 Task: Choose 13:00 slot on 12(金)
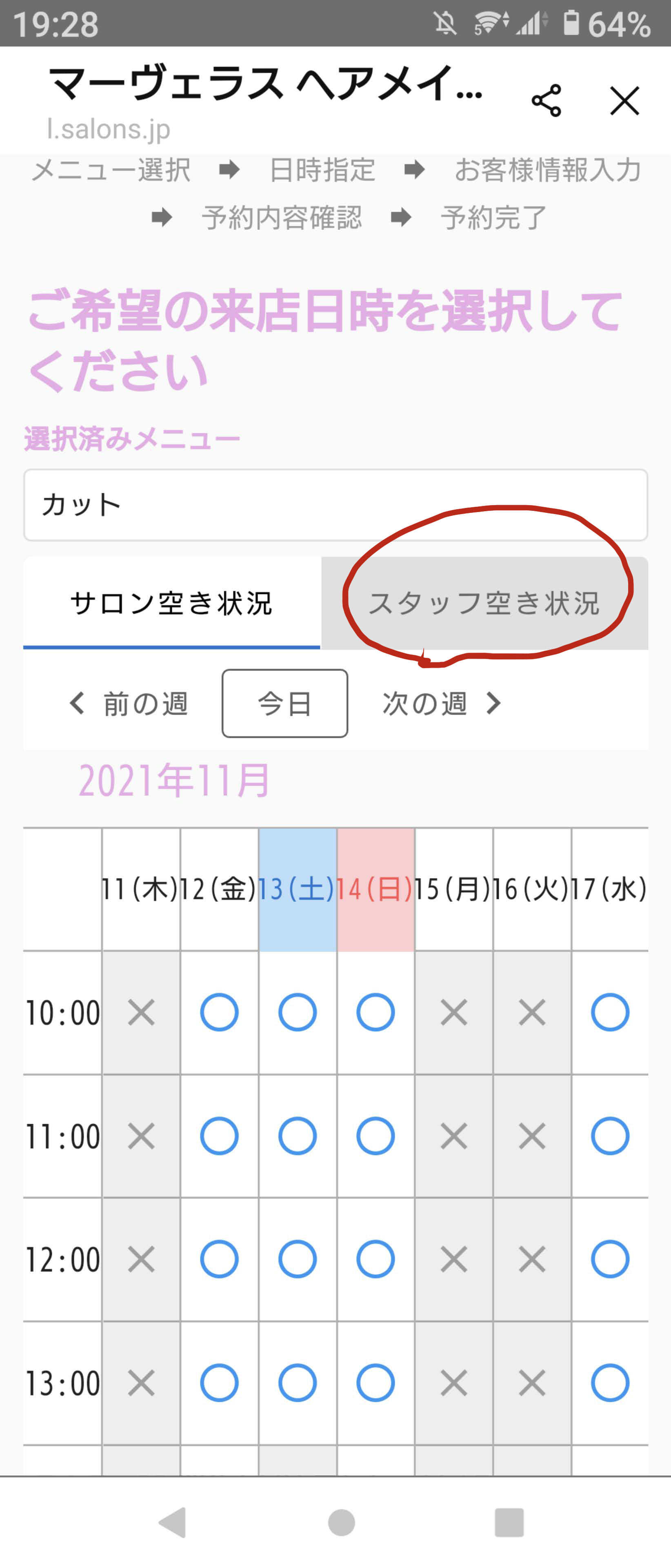(x=219, y=1382)
